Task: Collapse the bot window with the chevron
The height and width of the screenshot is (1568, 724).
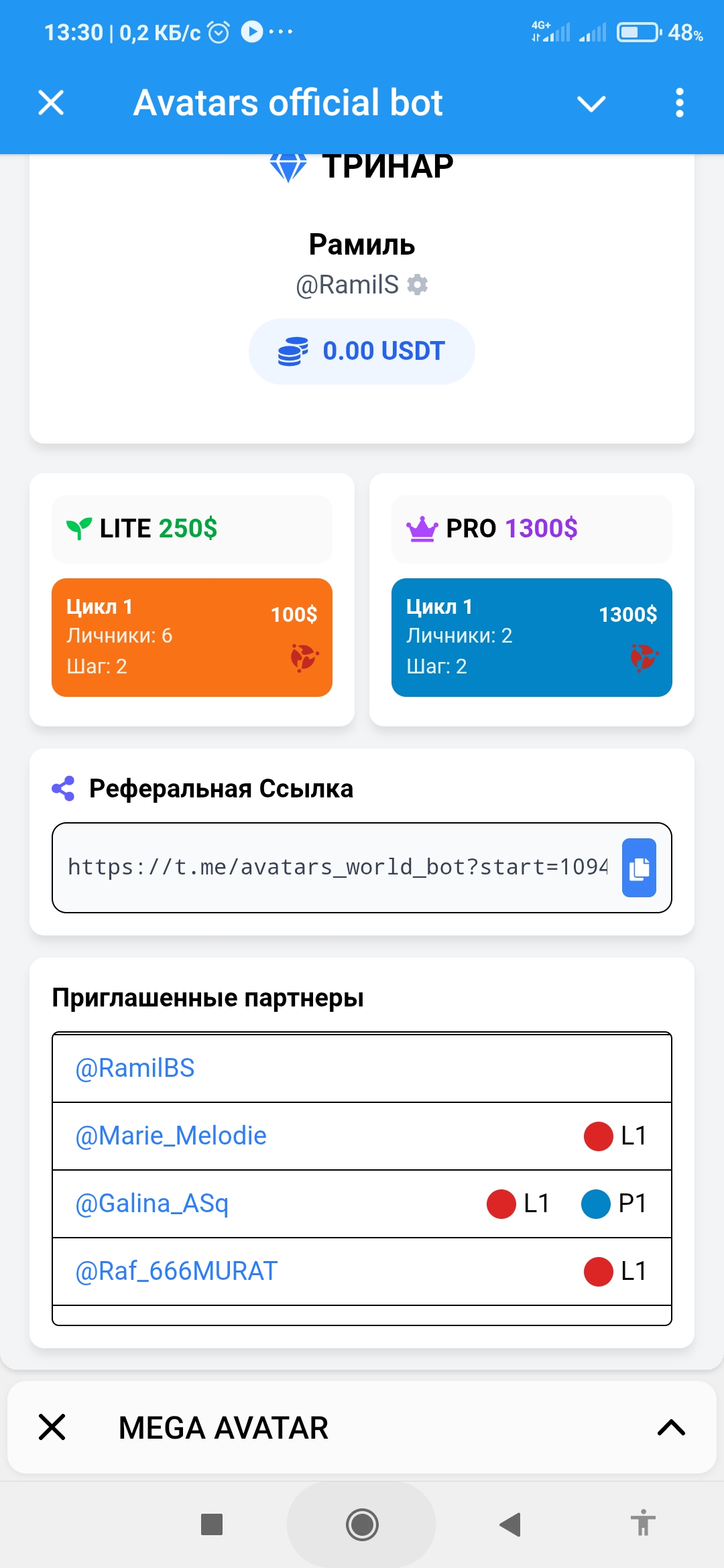Action: (x=591, y=103)
